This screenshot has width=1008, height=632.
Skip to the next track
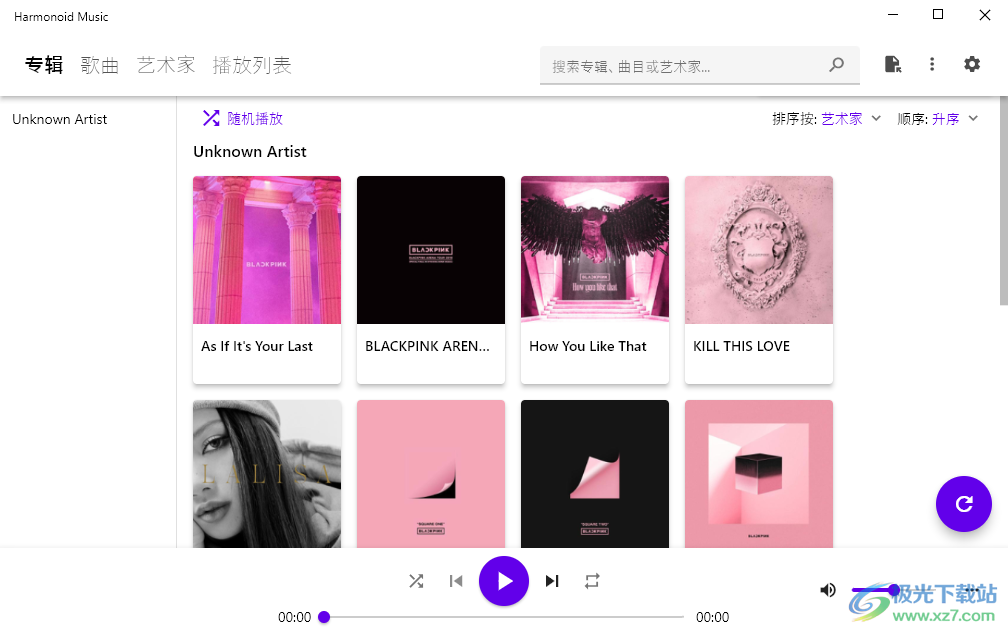coord(552,581)
